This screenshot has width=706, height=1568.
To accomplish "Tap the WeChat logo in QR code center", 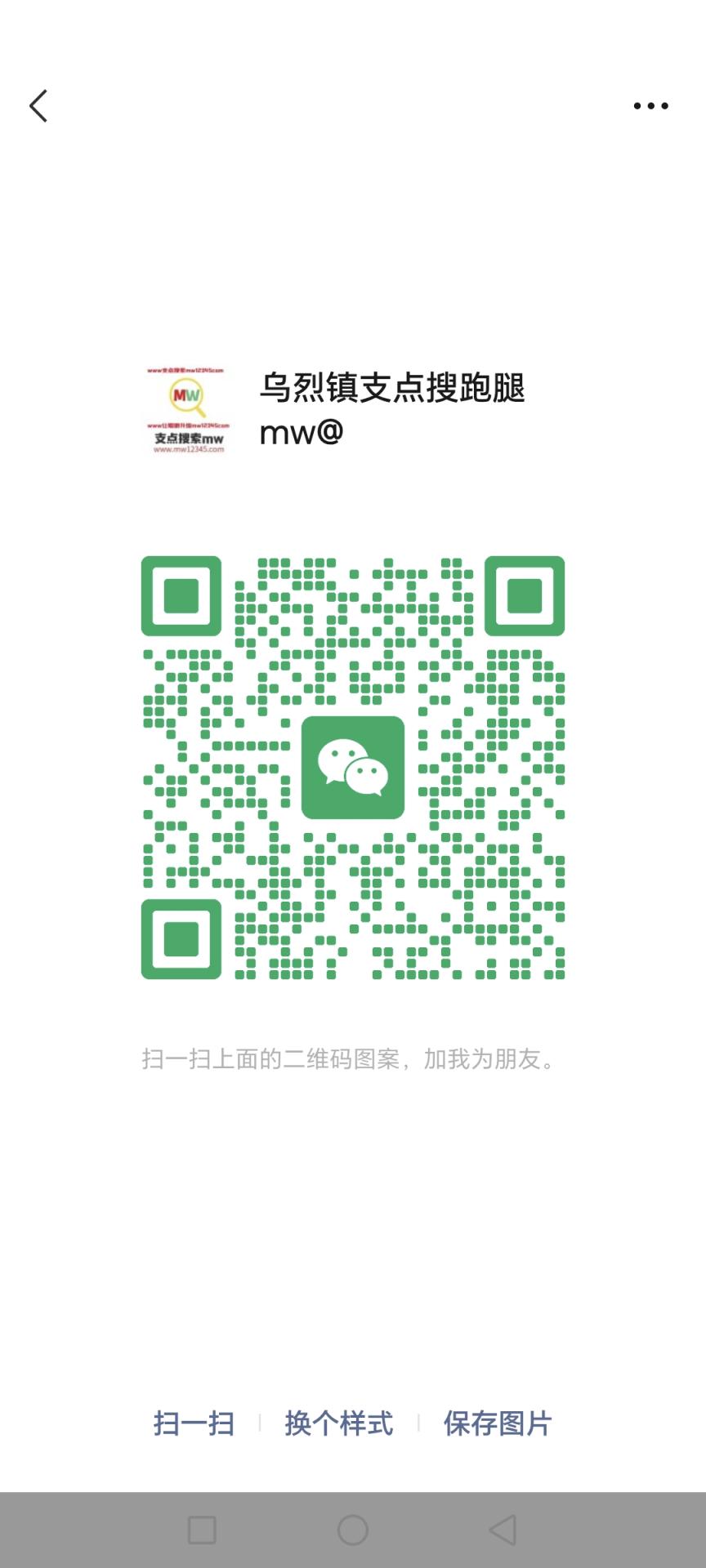I will pyautogui.click(x=353, y=768).
